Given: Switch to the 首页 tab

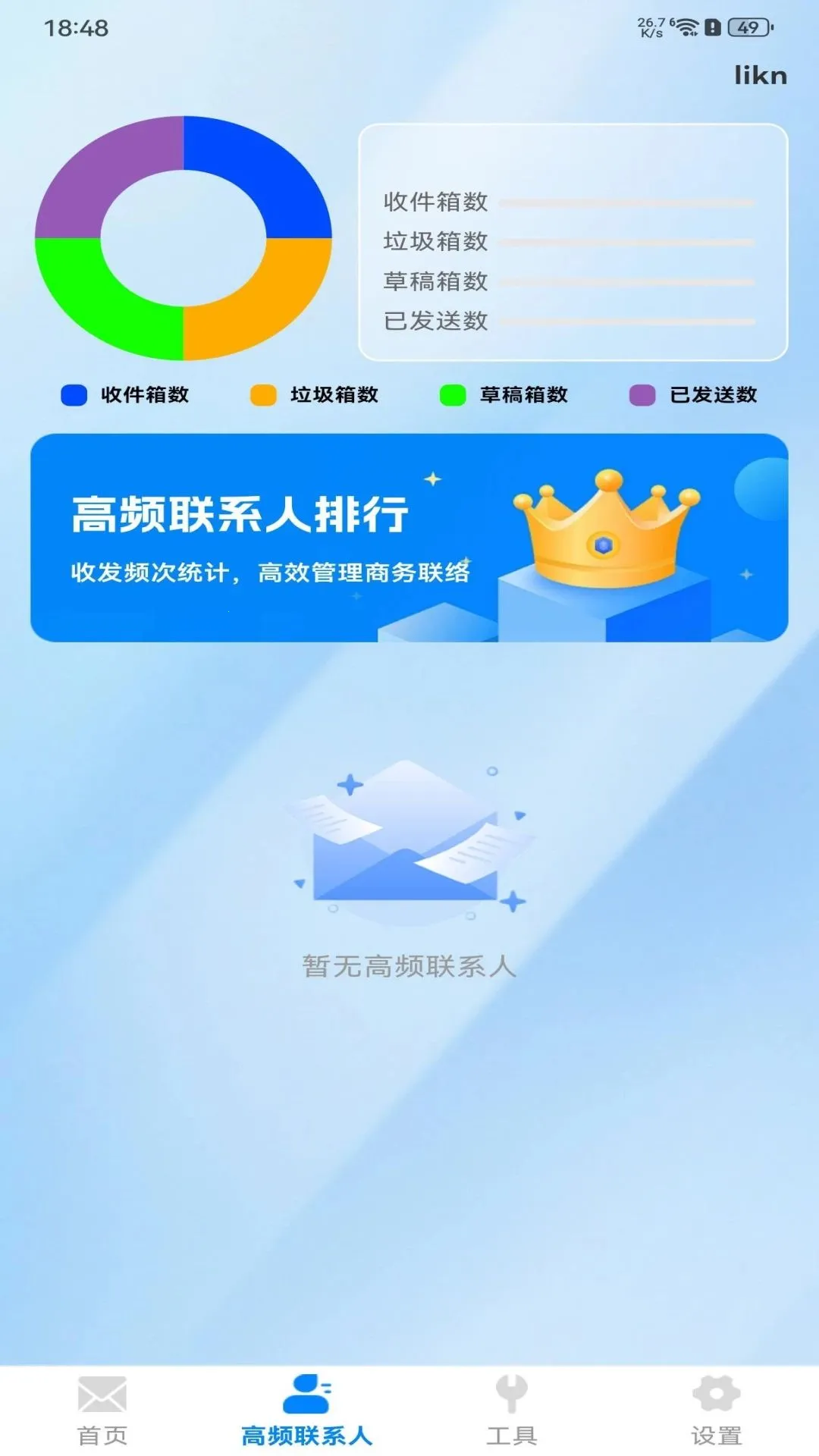Looking at the screenshot, I should [102, 1410].
